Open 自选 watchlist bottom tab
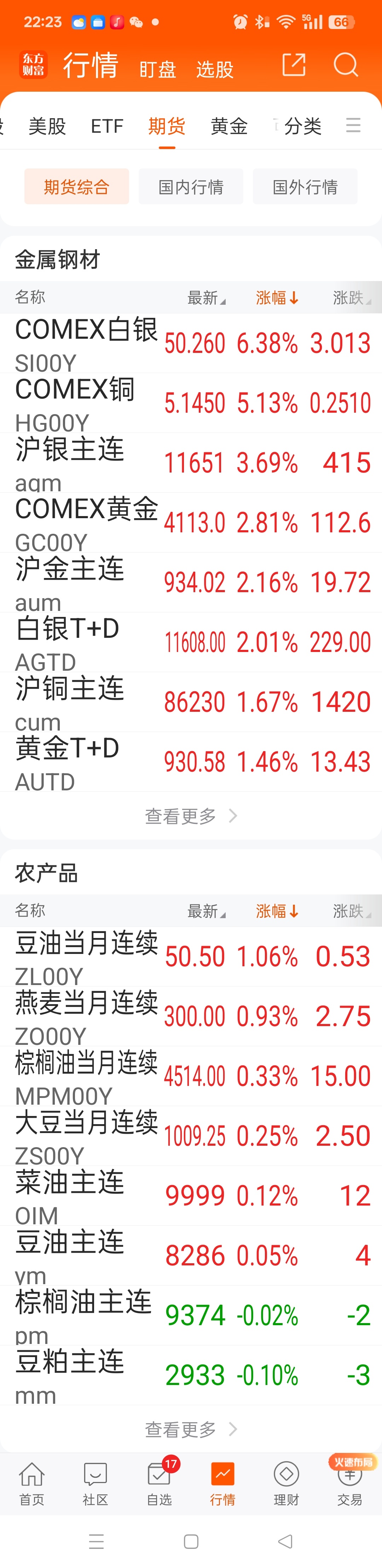Viewport: 382px width, 1568px height. pyautogui.click(x=160, y=1483)
